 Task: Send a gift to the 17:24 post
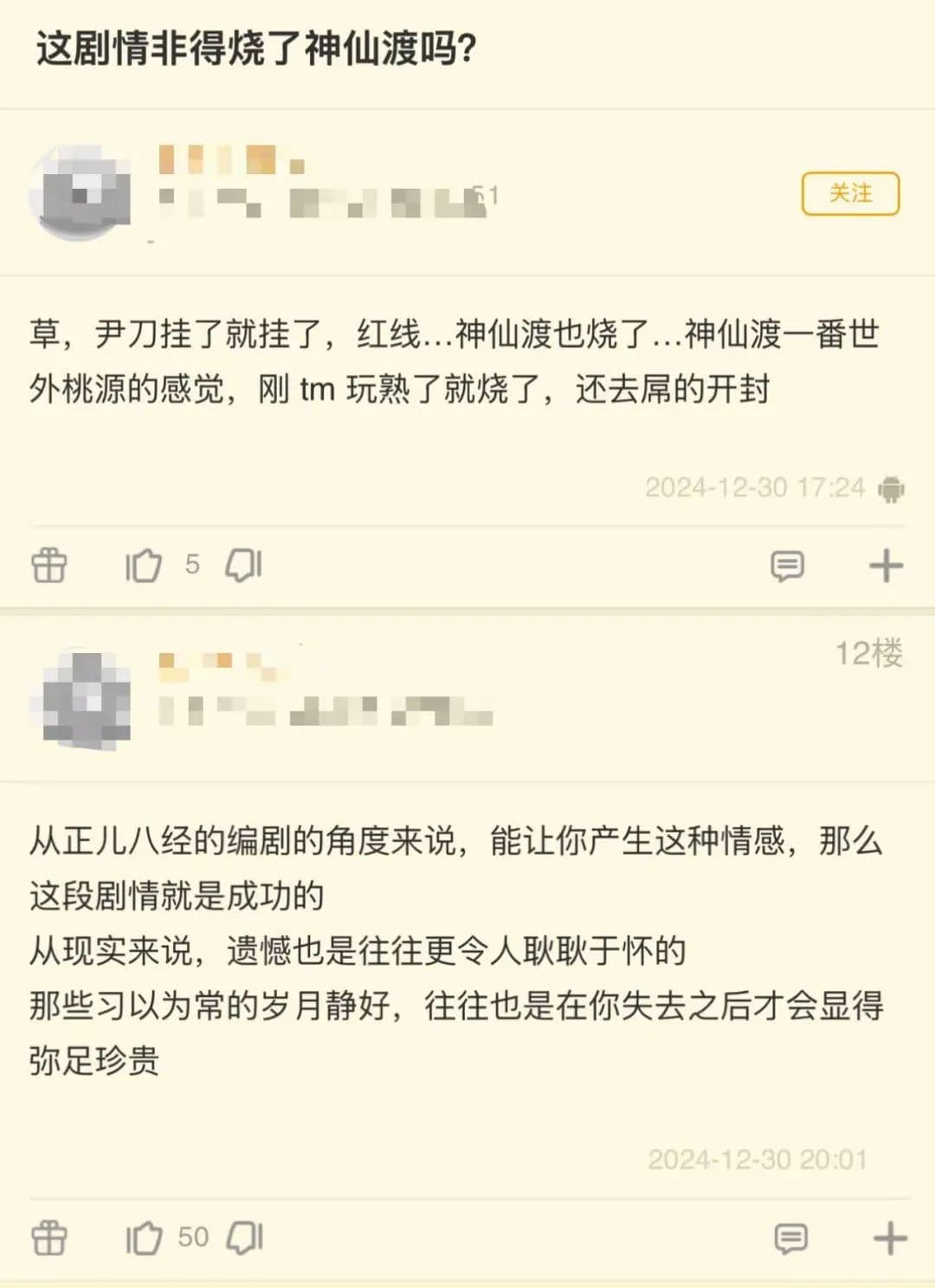(x=48, y=566)
